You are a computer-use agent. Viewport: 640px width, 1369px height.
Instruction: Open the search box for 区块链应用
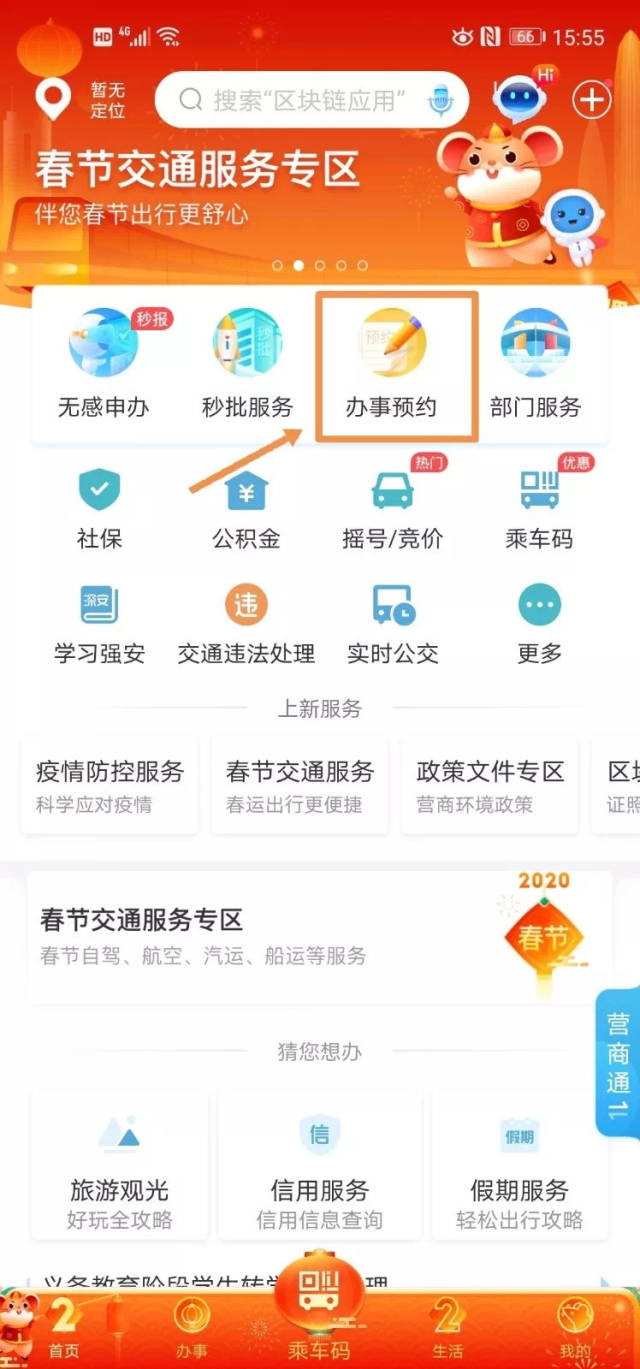300,99
